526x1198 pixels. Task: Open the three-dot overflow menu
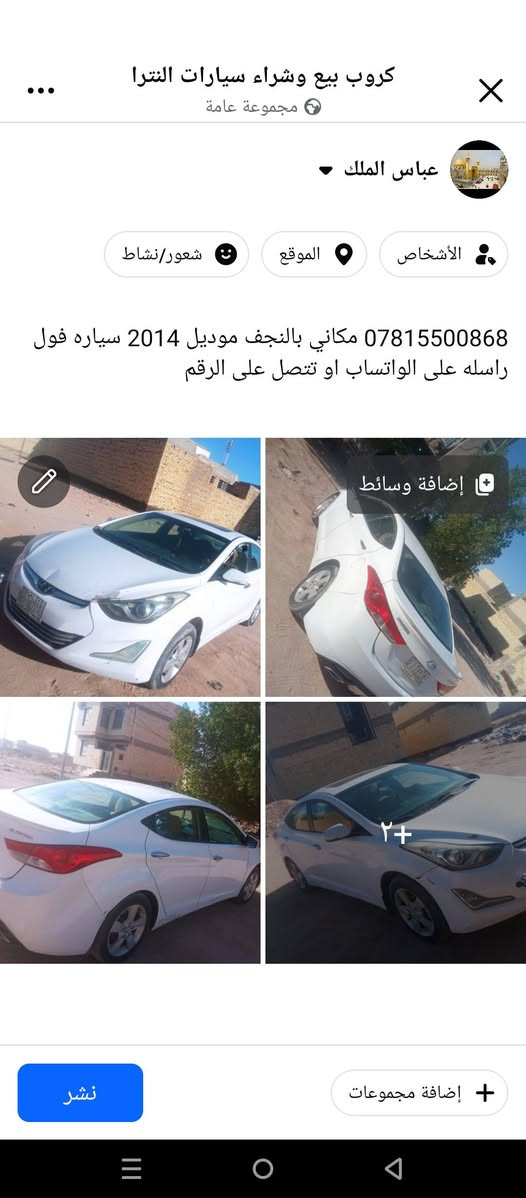[x=41, y=90]
